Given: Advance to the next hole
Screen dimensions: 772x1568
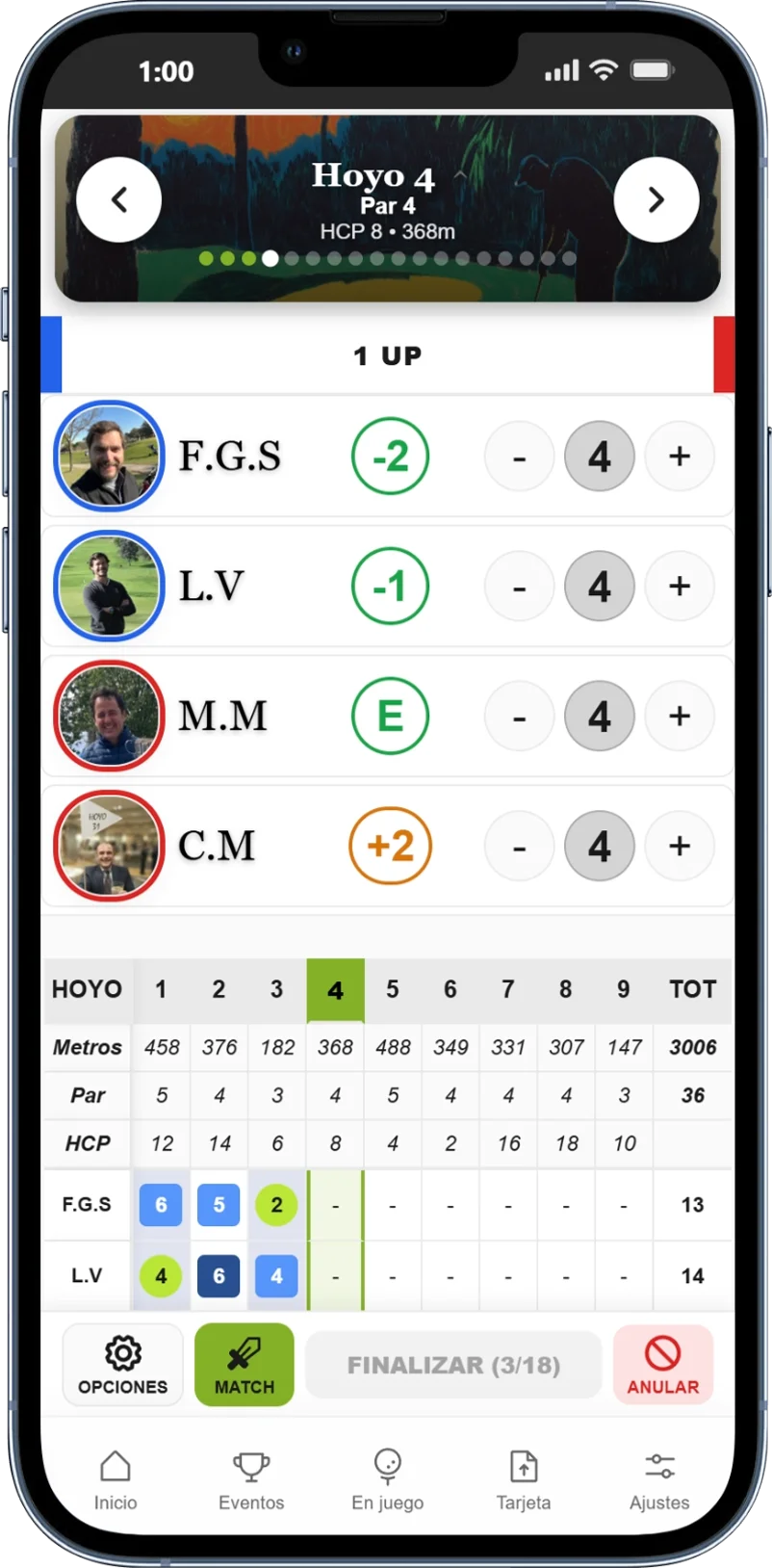Looking at the screenshot, I should [x=656, y=200].
